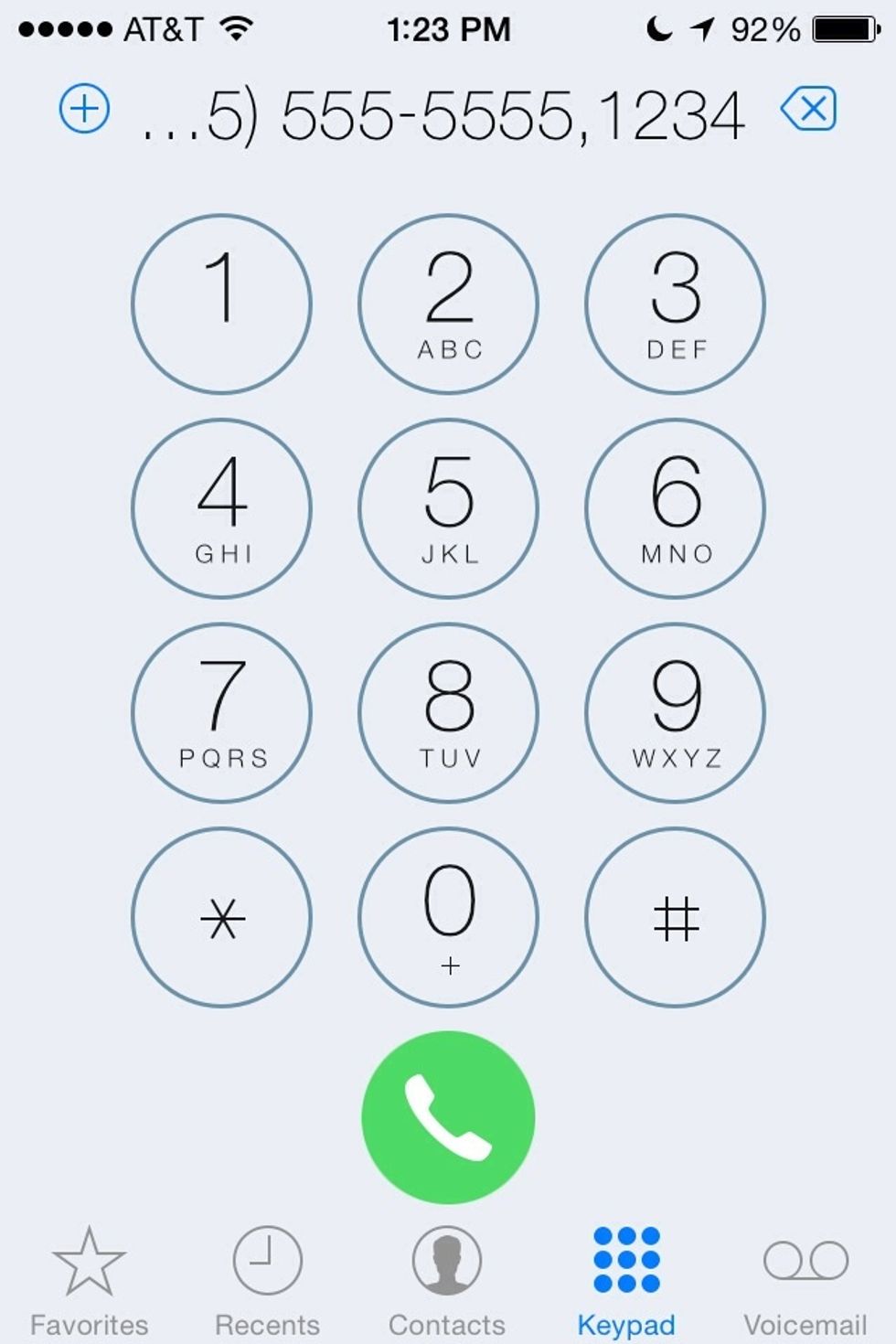Call the entered number
This screenshot has height=1344, width=896.
pos(448,1117)
